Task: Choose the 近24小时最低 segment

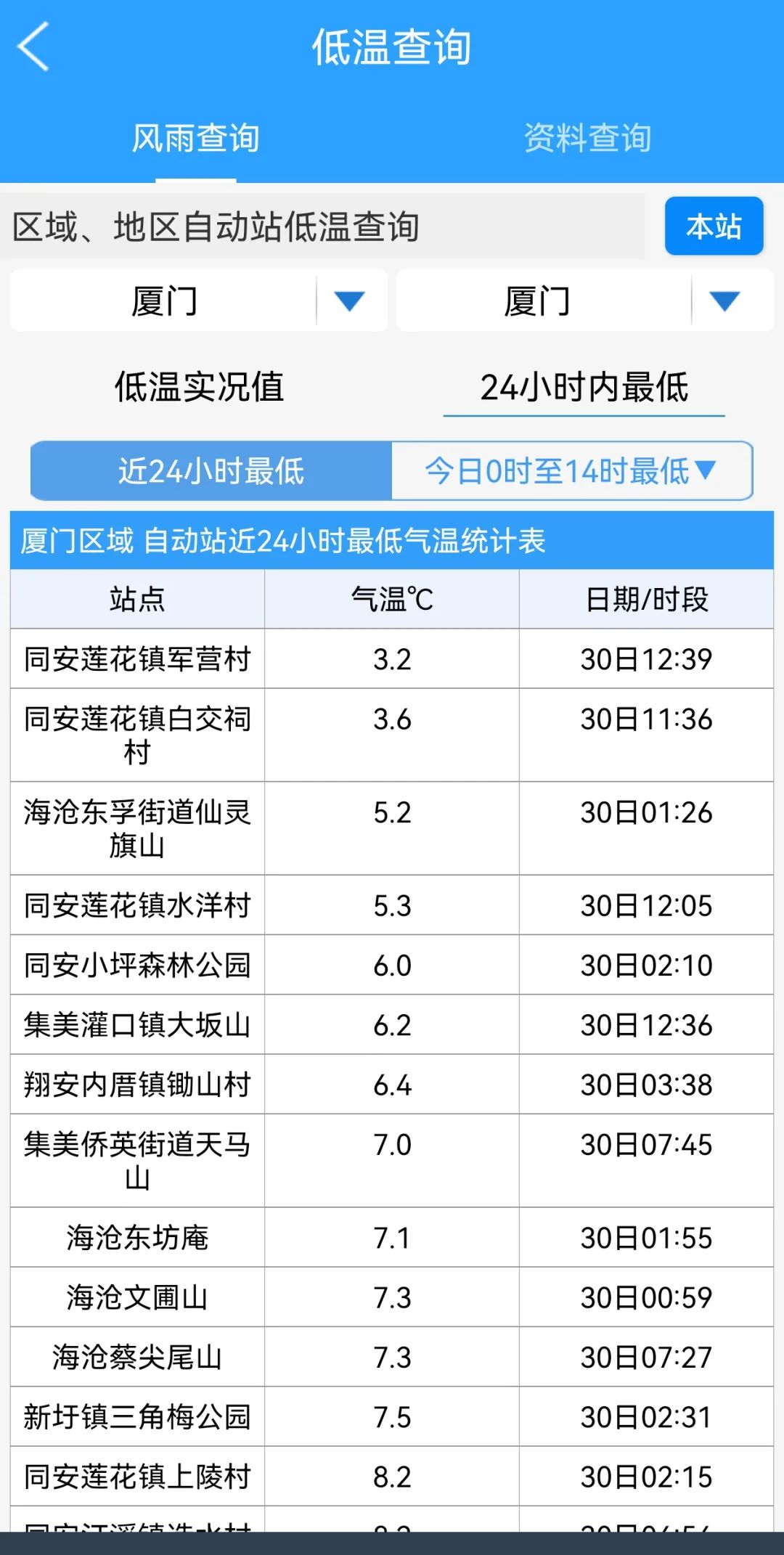Action: tap(211, 471)
